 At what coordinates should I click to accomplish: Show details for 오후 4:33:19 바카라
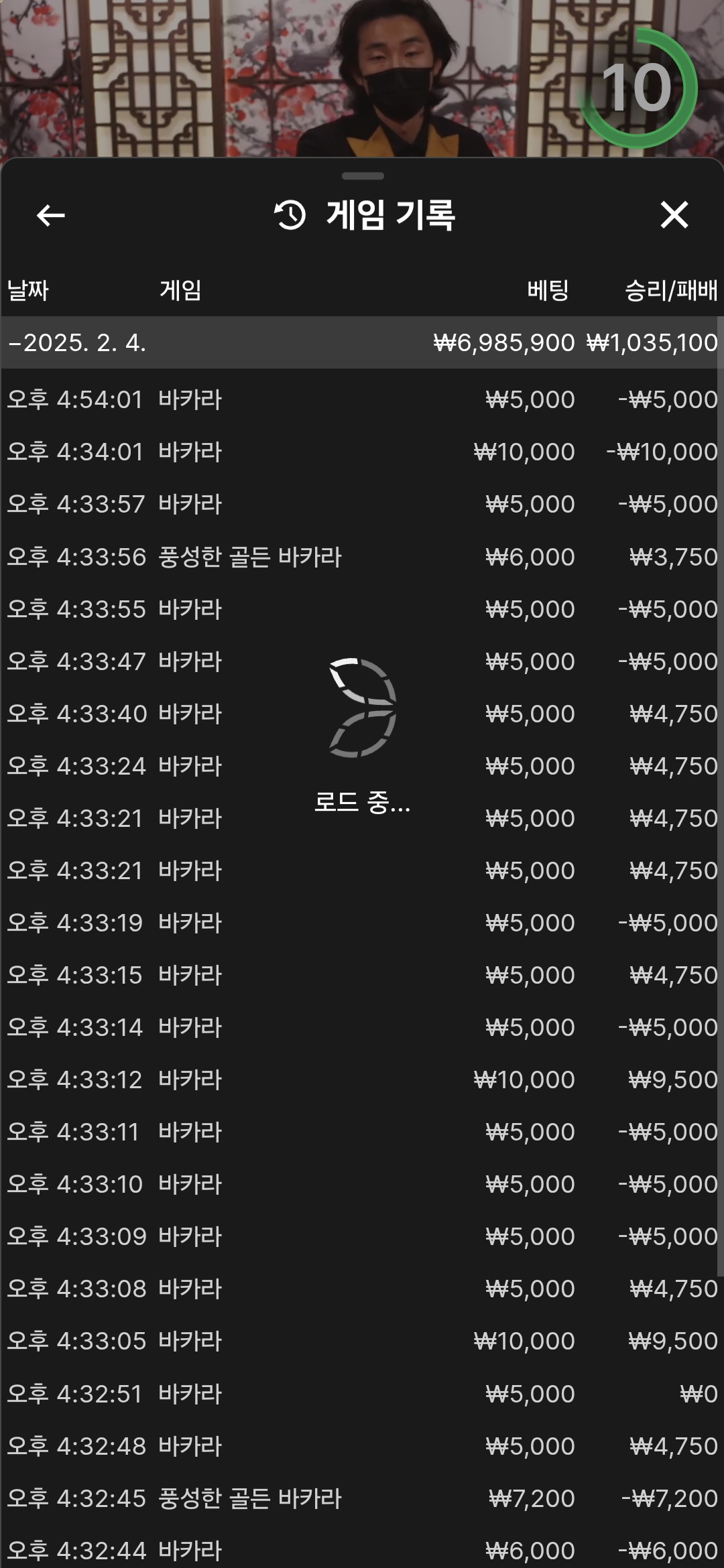(362, 923)
